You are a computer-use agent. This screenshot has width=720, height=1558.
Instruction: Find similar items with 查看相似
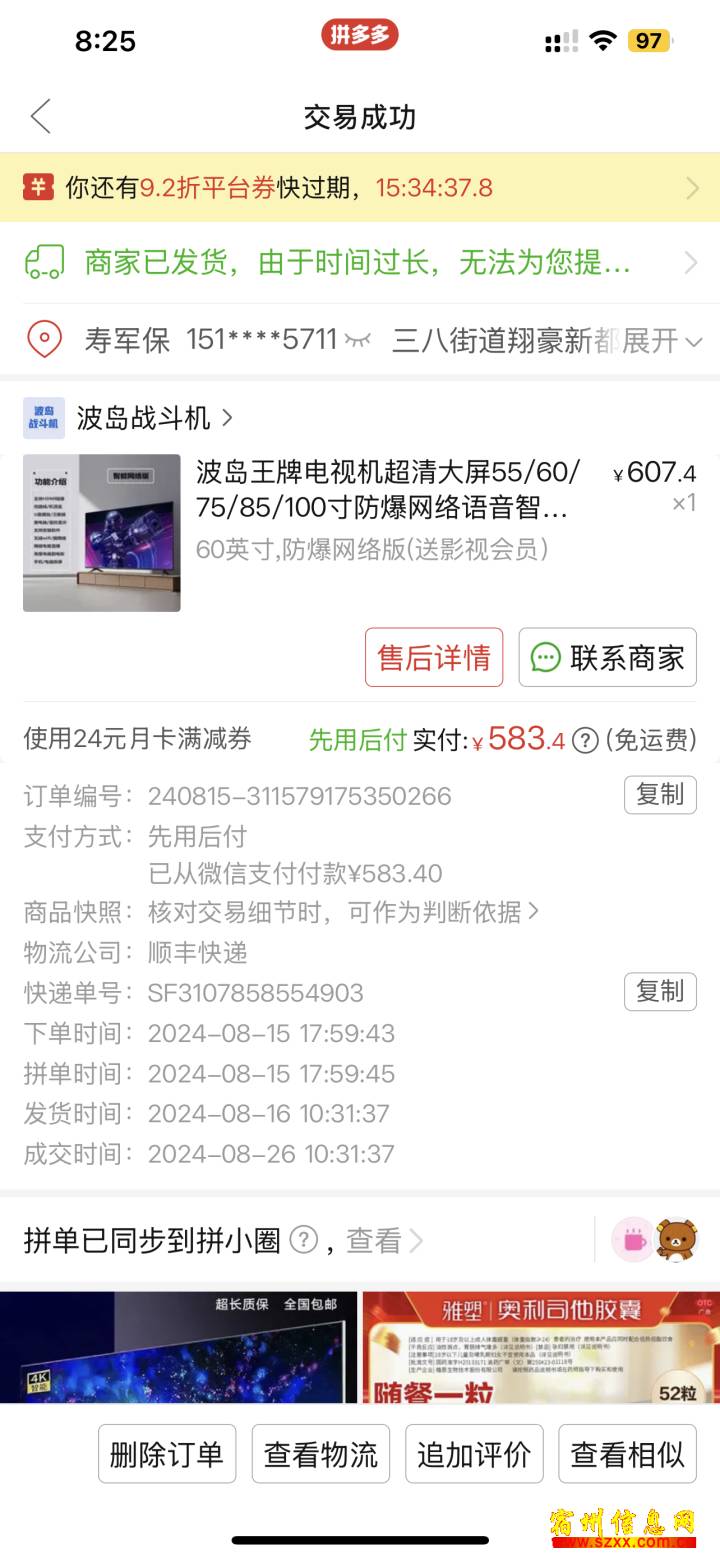coord(627,1454)
